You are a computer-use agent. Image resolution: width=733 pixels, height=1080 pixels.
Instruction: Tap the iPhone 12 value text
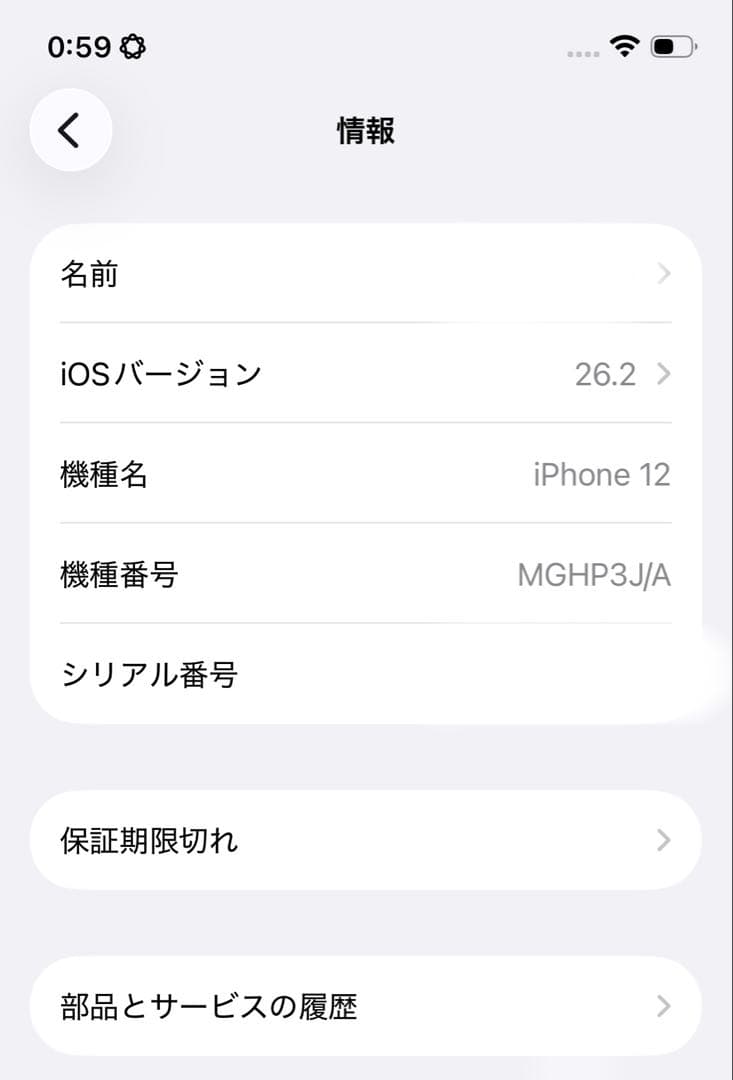coord(604,474)
